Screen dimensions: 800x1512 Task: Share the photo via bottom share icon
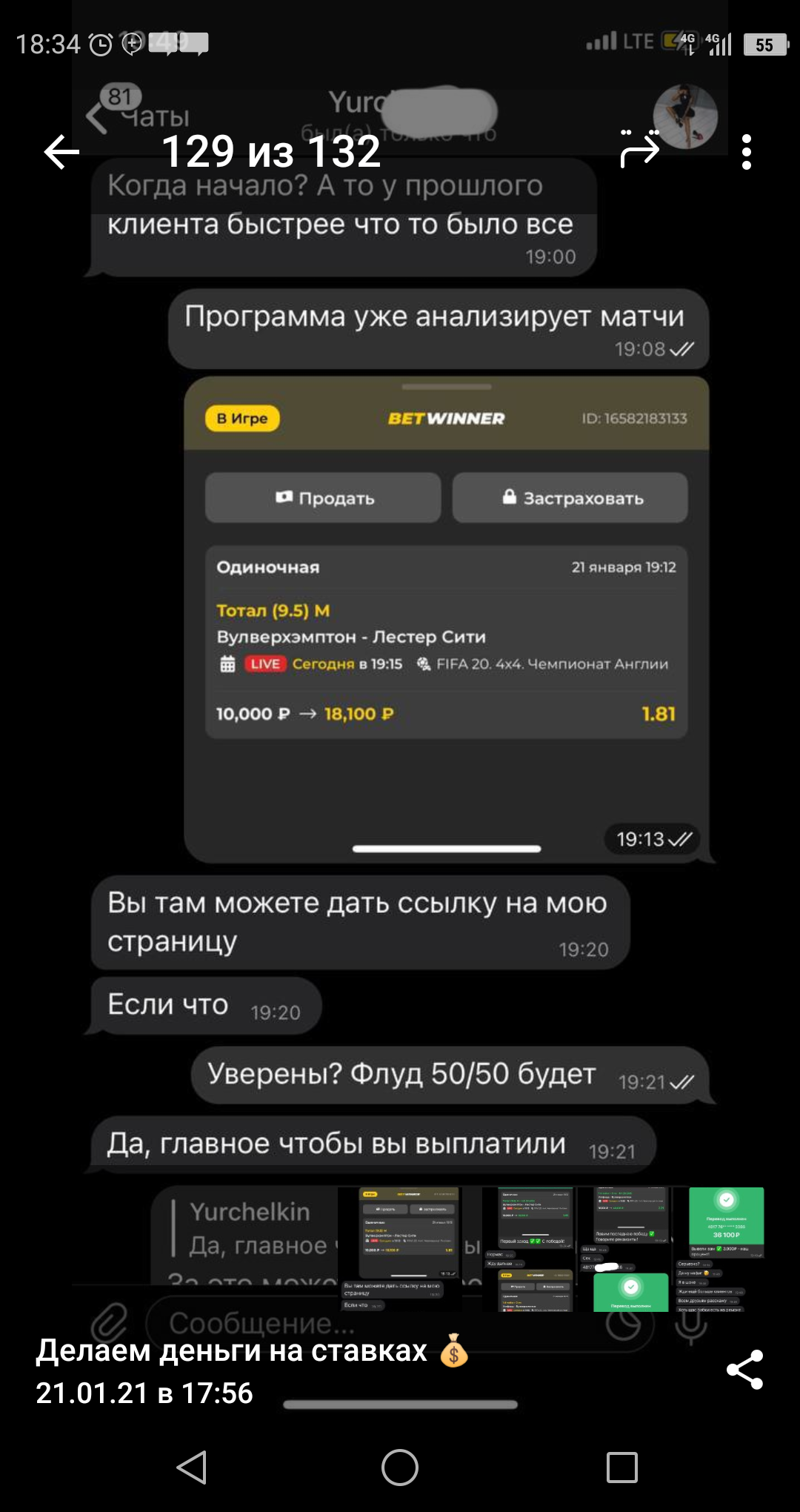(744, 1370)
